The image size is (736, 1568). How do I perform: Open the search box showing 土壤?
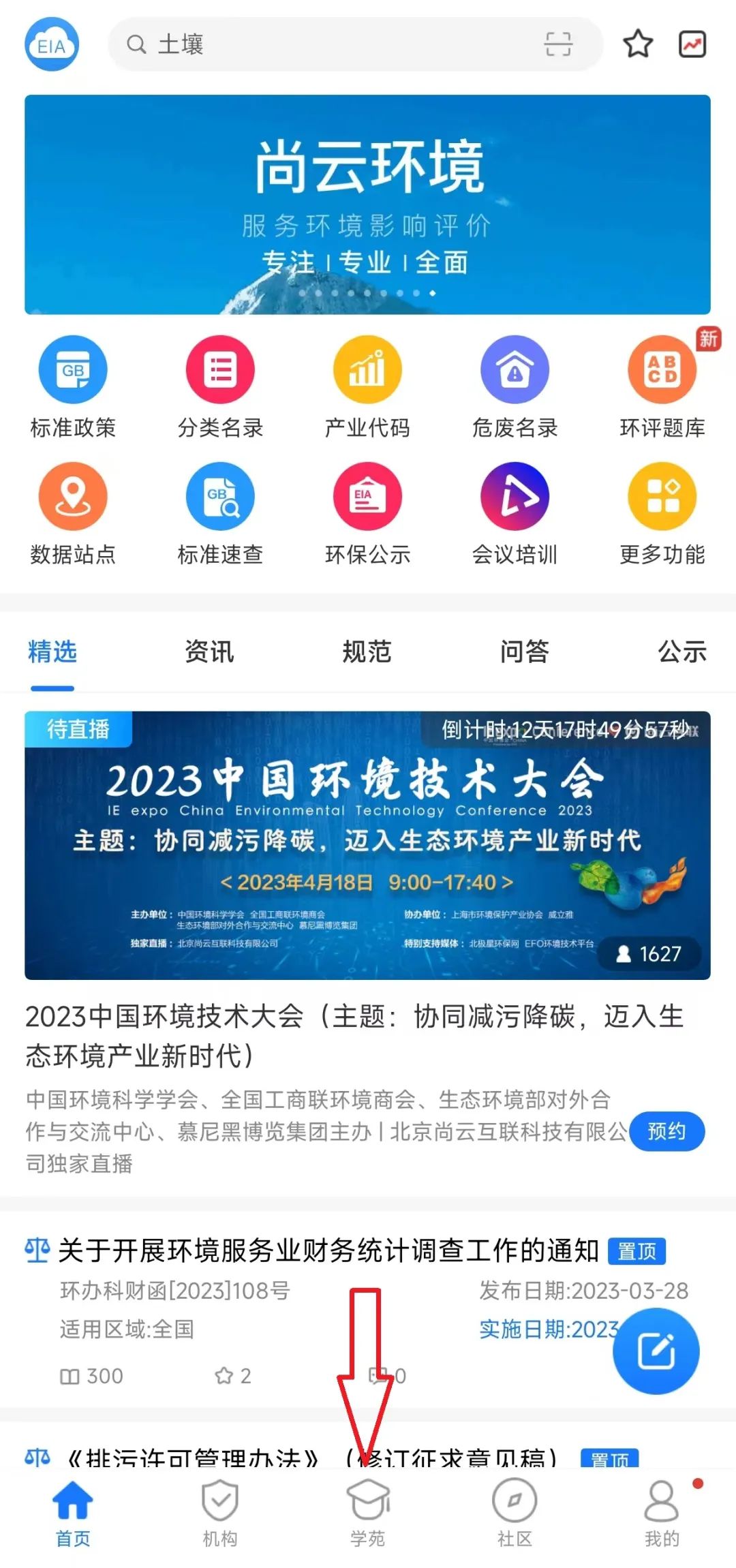pyautogui.click(x=327, y=45)
